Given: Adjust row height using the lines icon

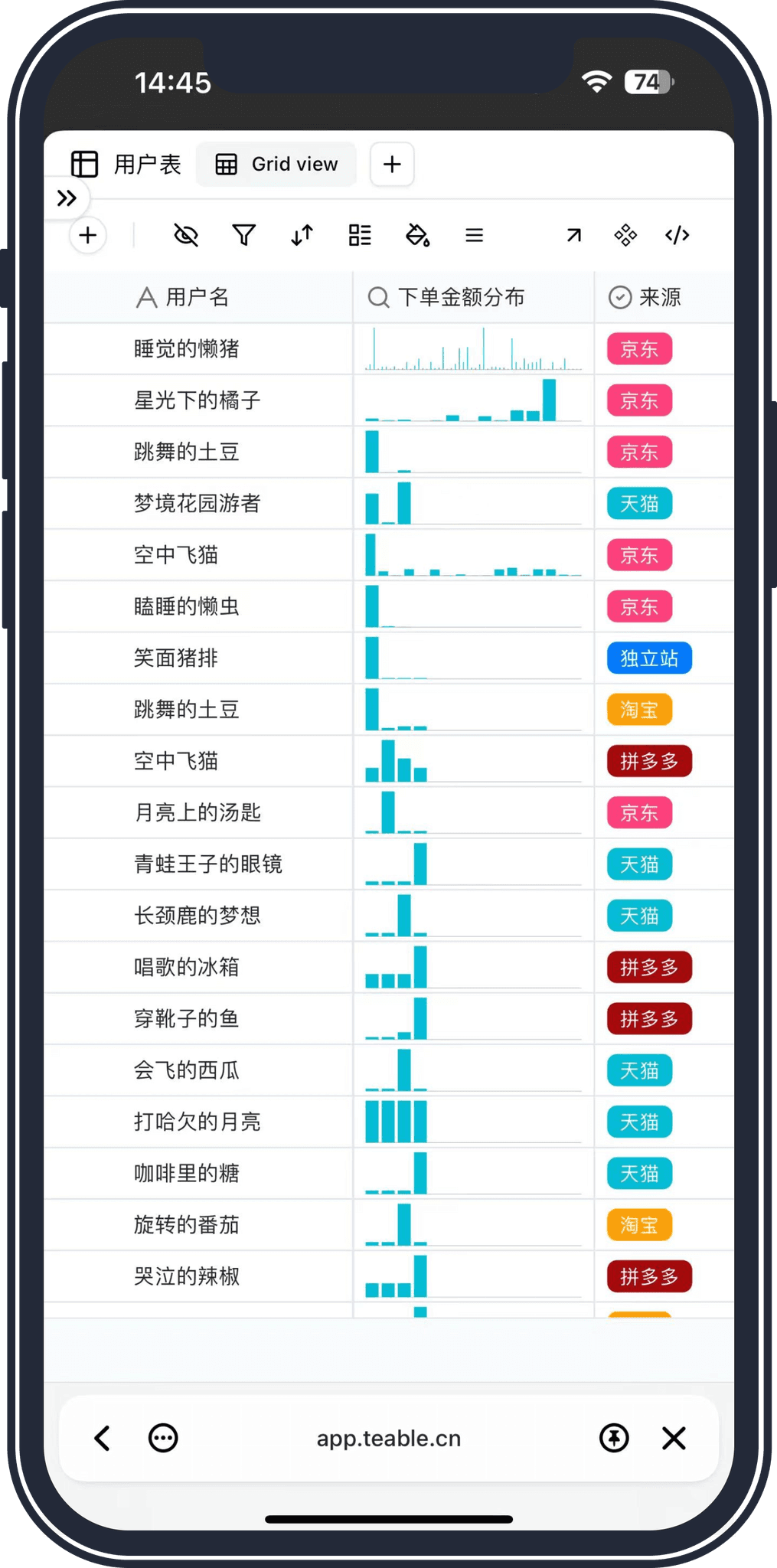Looking at the screenshot, I should pos(474,235).
